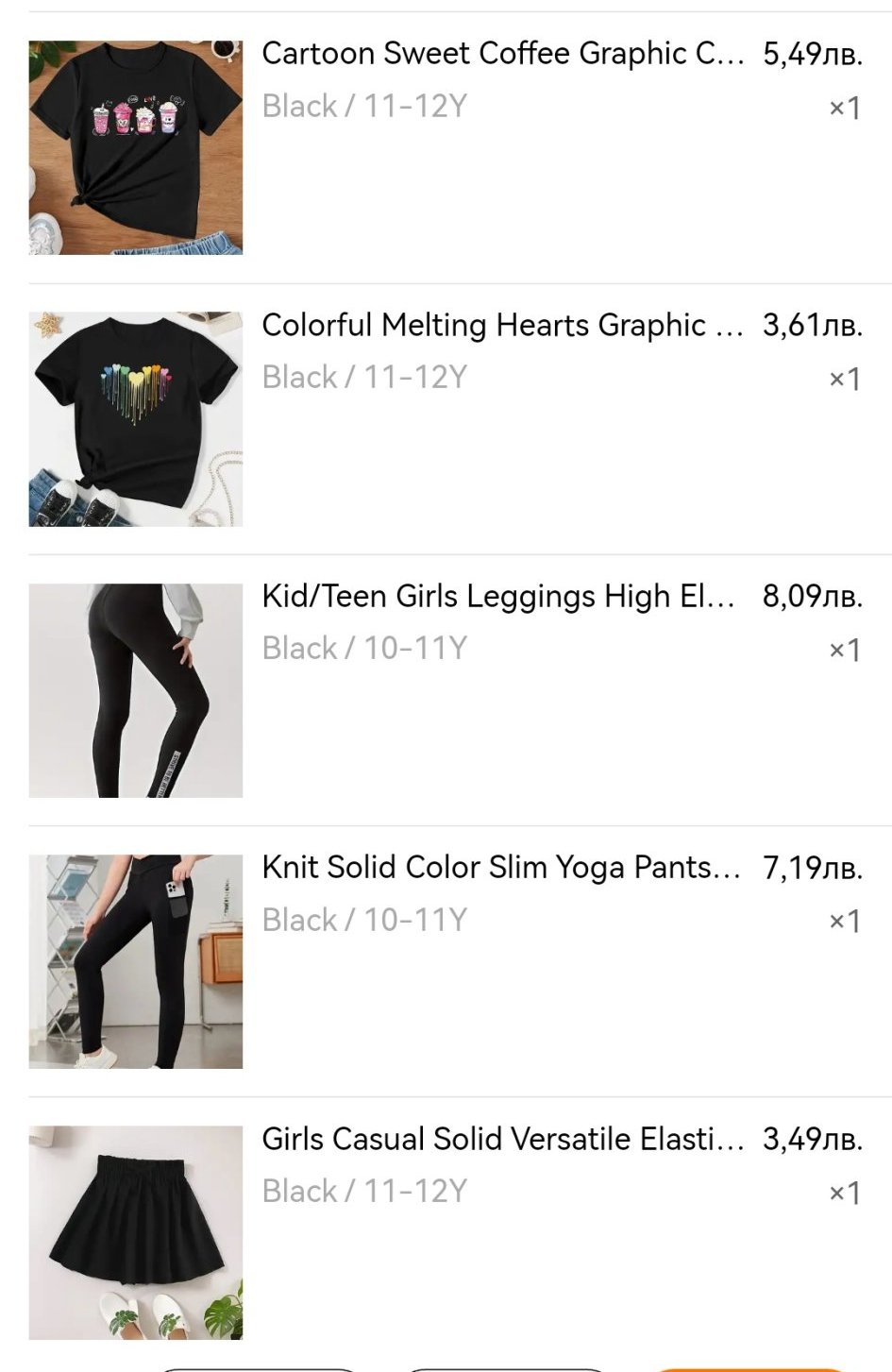Select the Knit Solid Color Slim Yoga Pants
The height and width of the screenshot is (1372, 892).
tap(500, 868)
